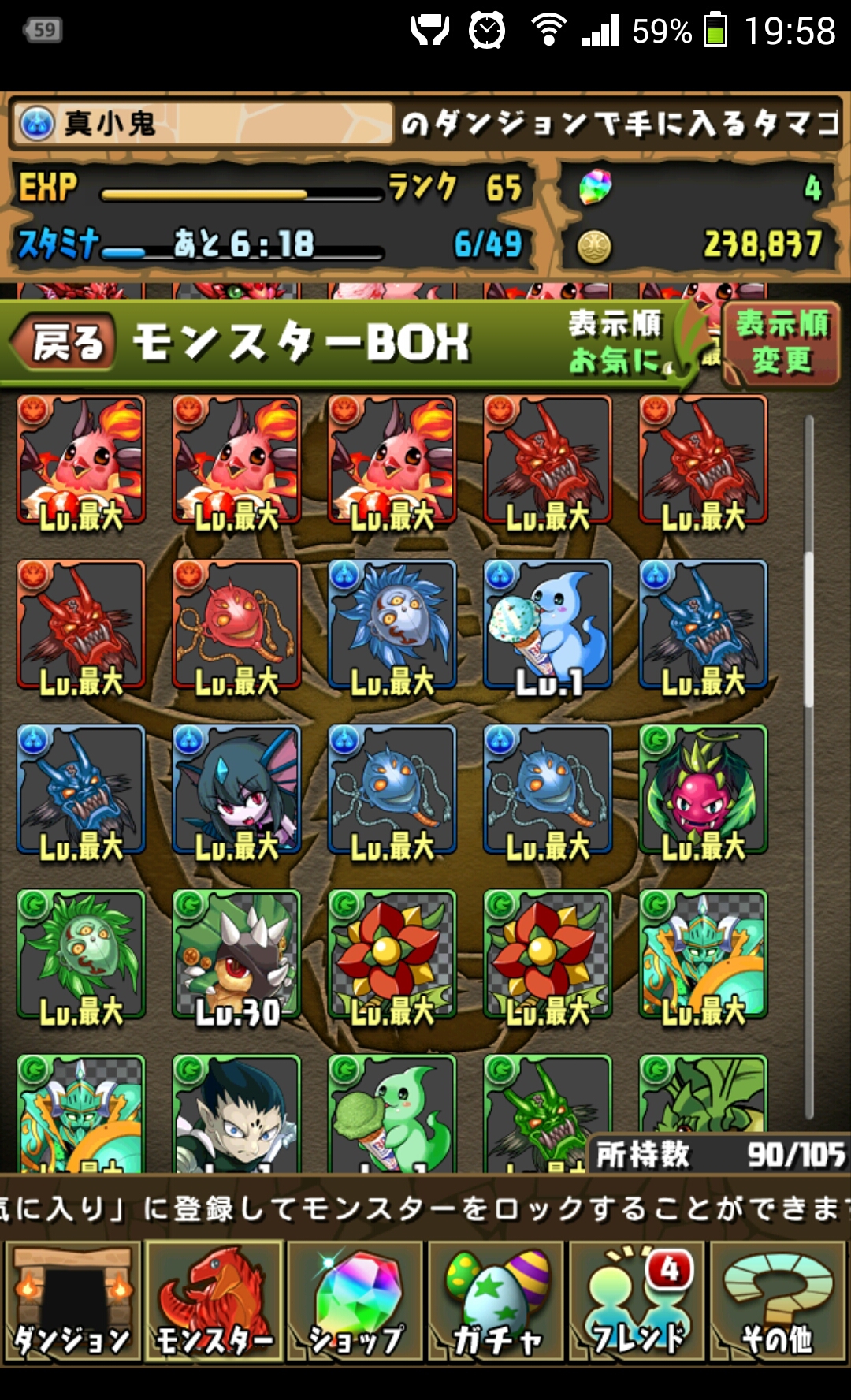The image size is (851, 1400).
Task: Open the ガチャ tab
Action: tap(496, 1301)
